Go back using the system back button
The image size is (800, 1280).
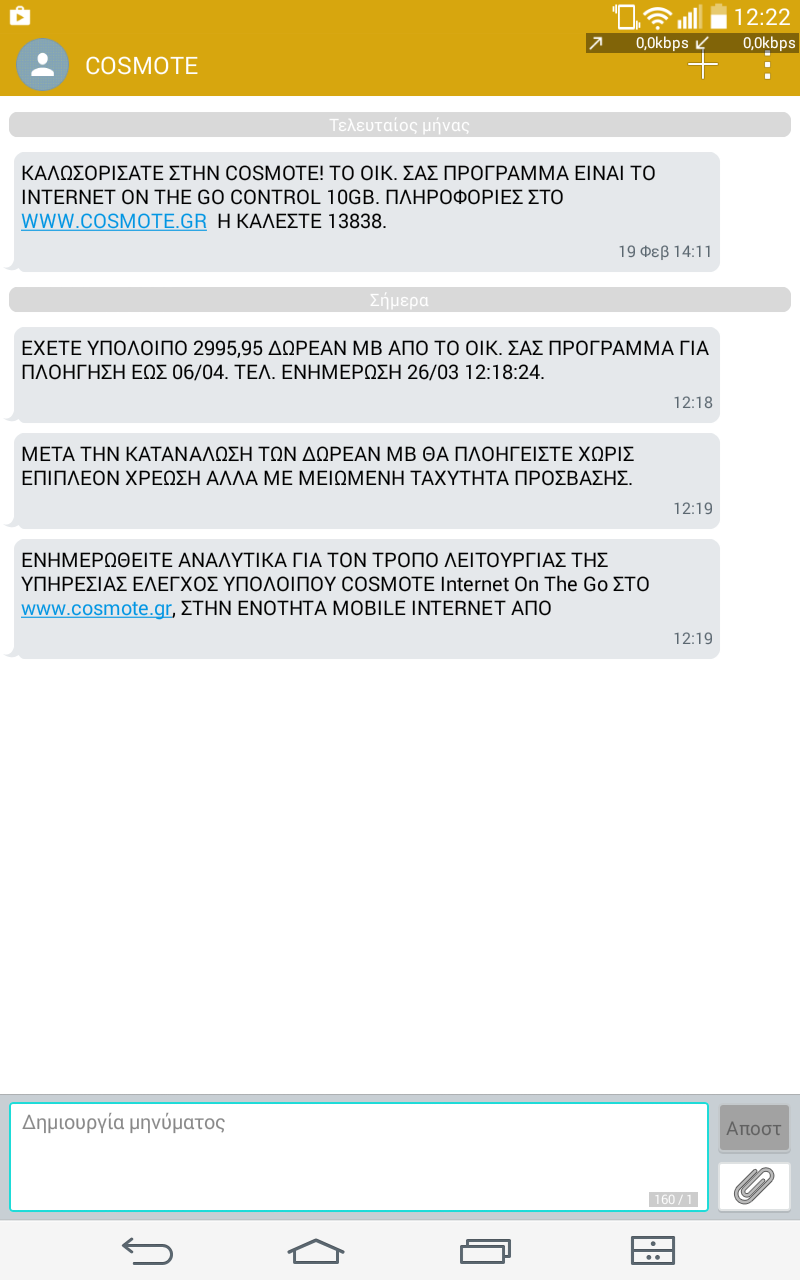148,1250
